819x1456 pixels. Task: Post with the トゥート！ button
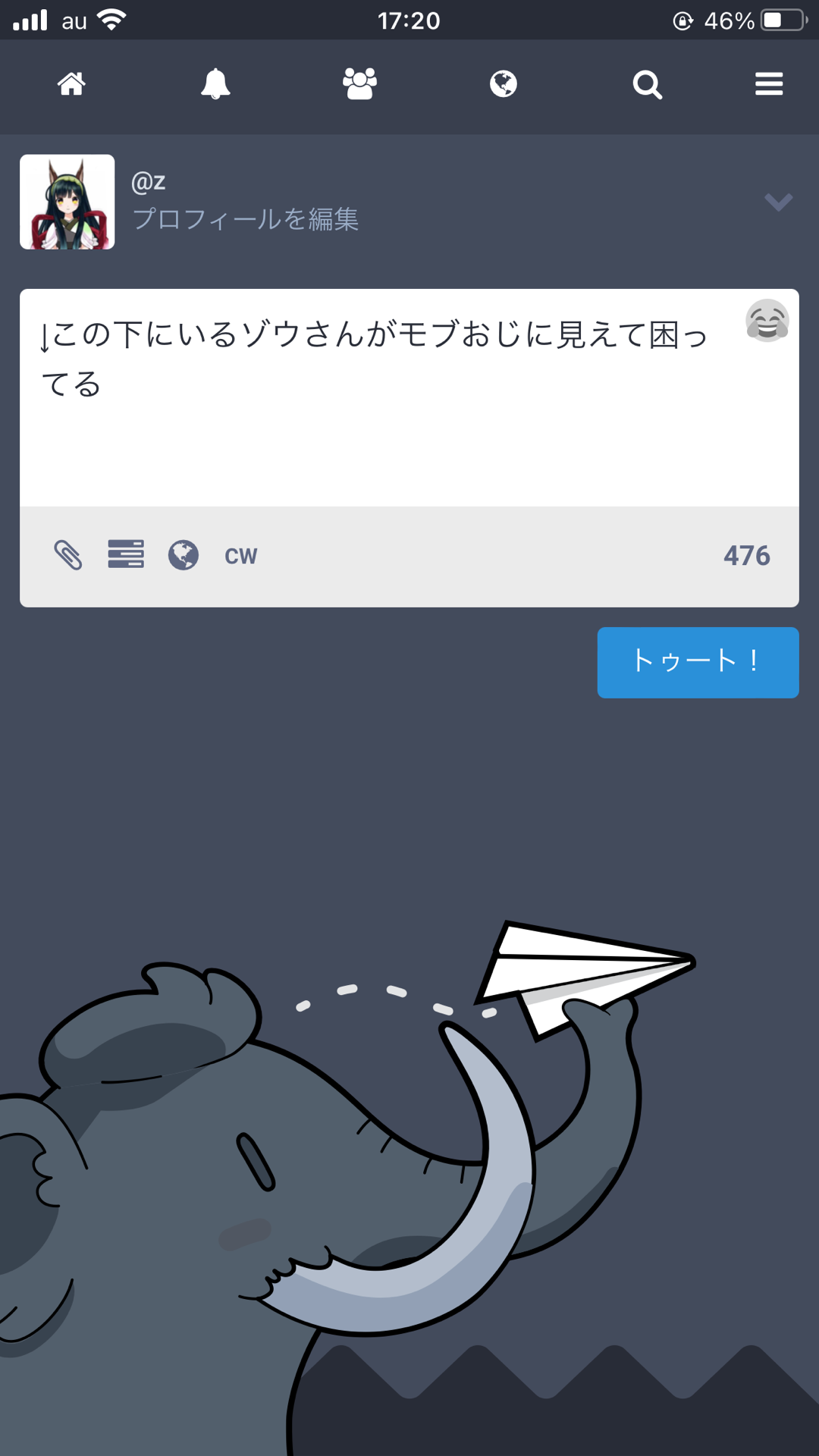point(698,662)
